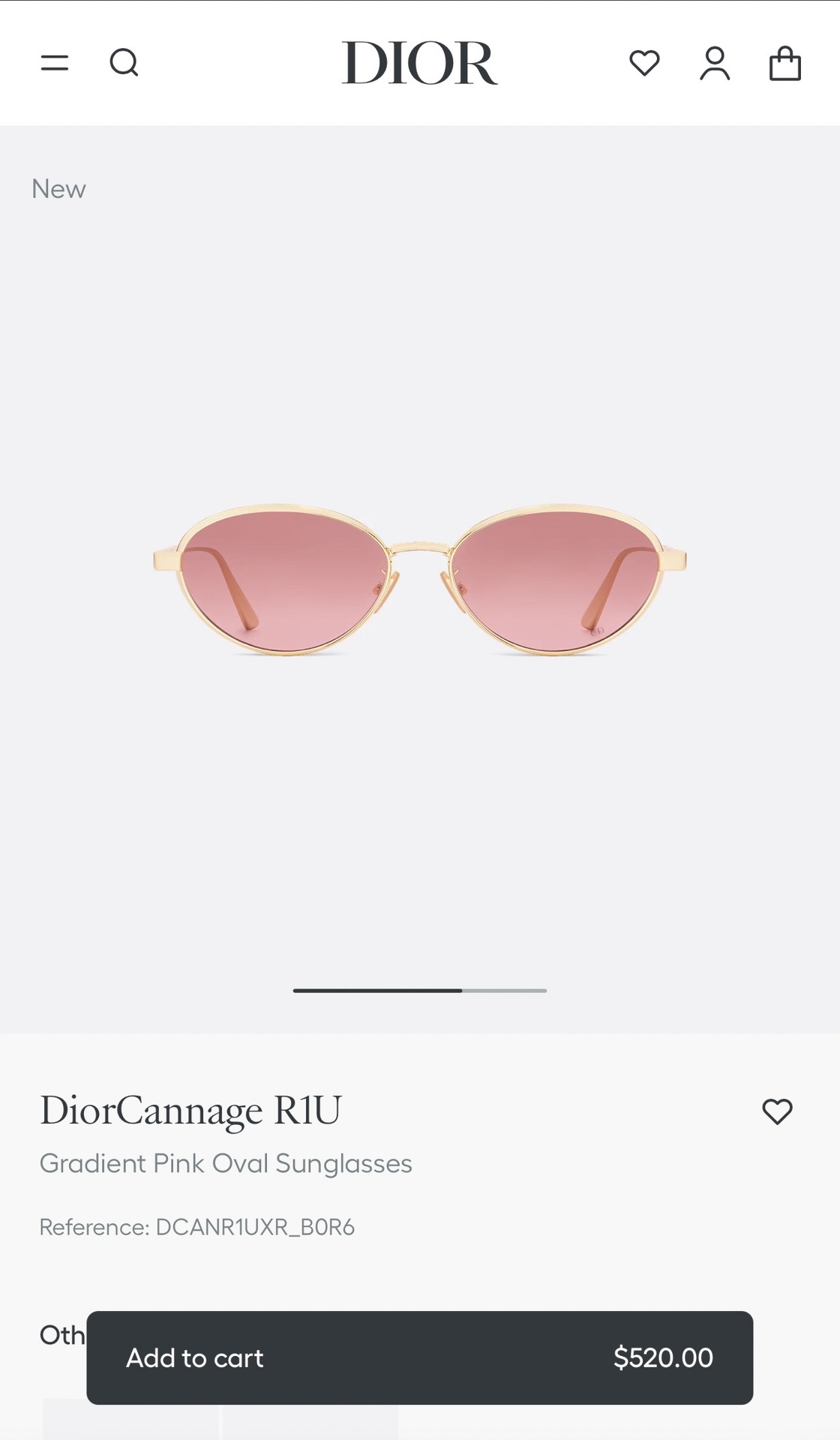Open the sunglasses product image
840x1440 pixels.
420,579
